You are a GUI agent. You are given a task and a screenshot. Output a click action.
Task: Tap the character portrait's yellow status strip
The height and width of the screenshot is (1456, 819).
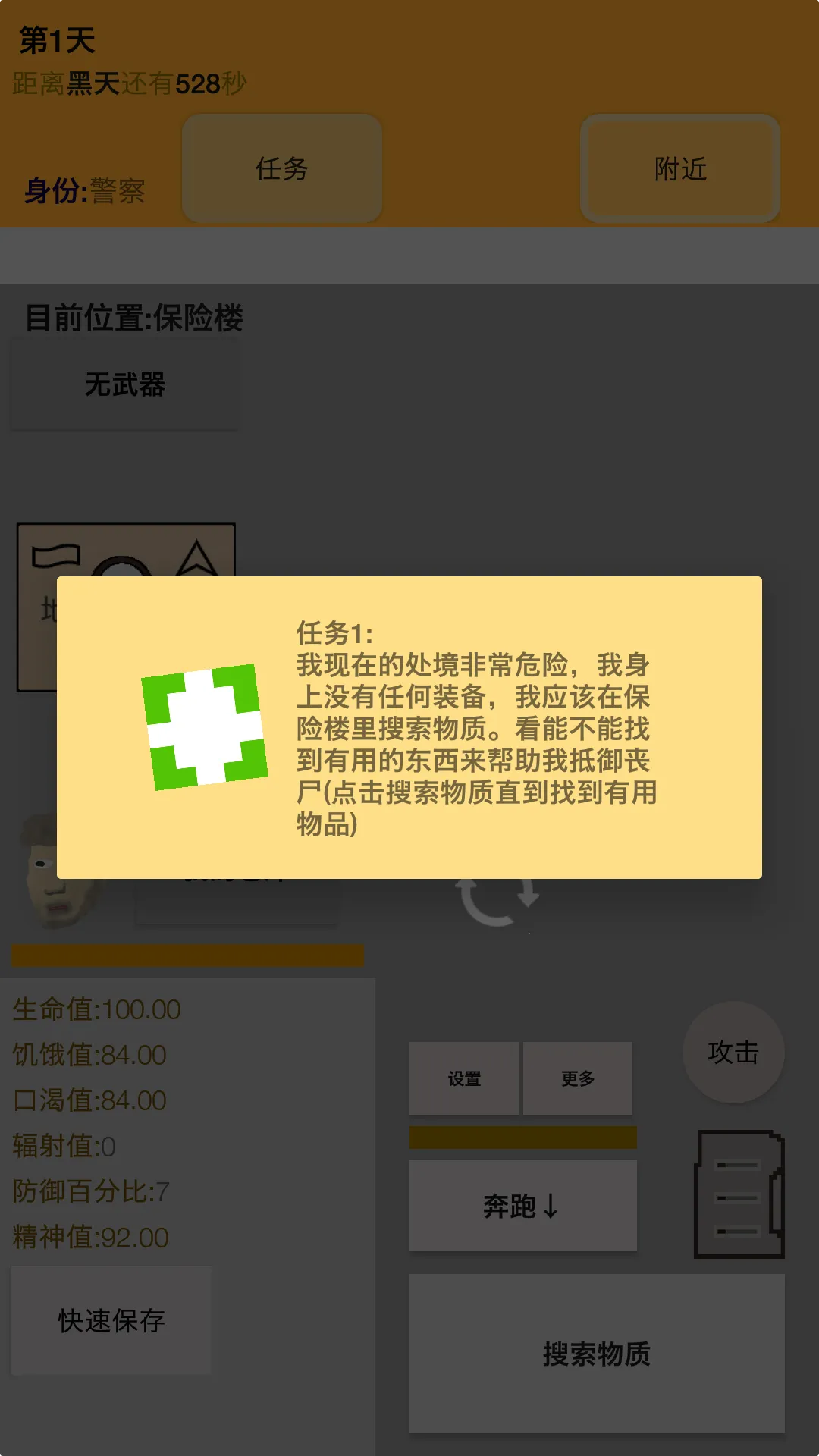click(186, 954)
